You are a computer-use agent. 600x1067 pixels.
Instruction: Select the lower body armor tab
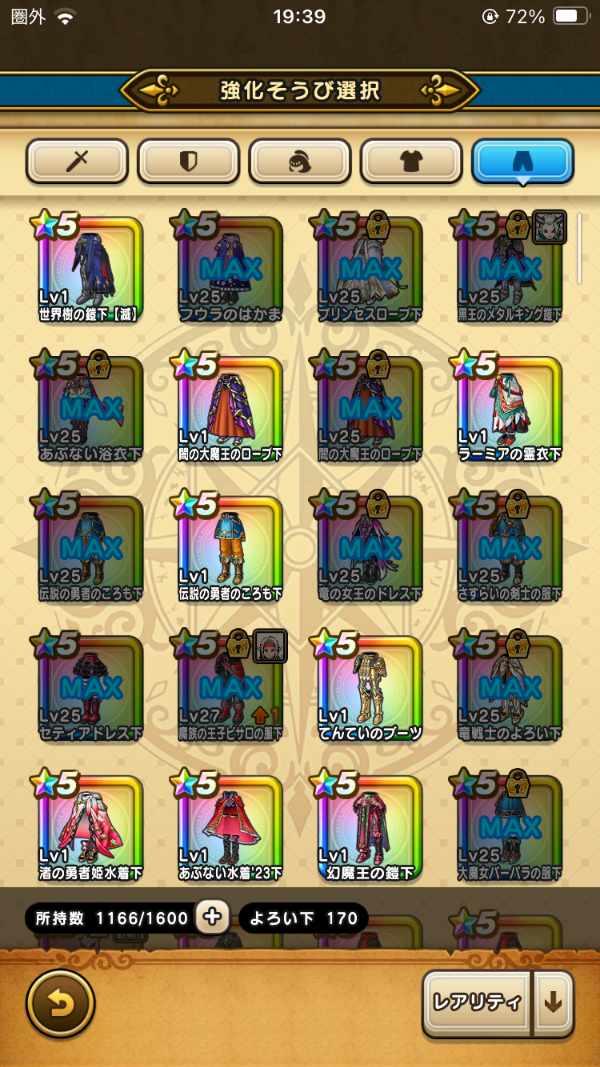pos(522,161)
